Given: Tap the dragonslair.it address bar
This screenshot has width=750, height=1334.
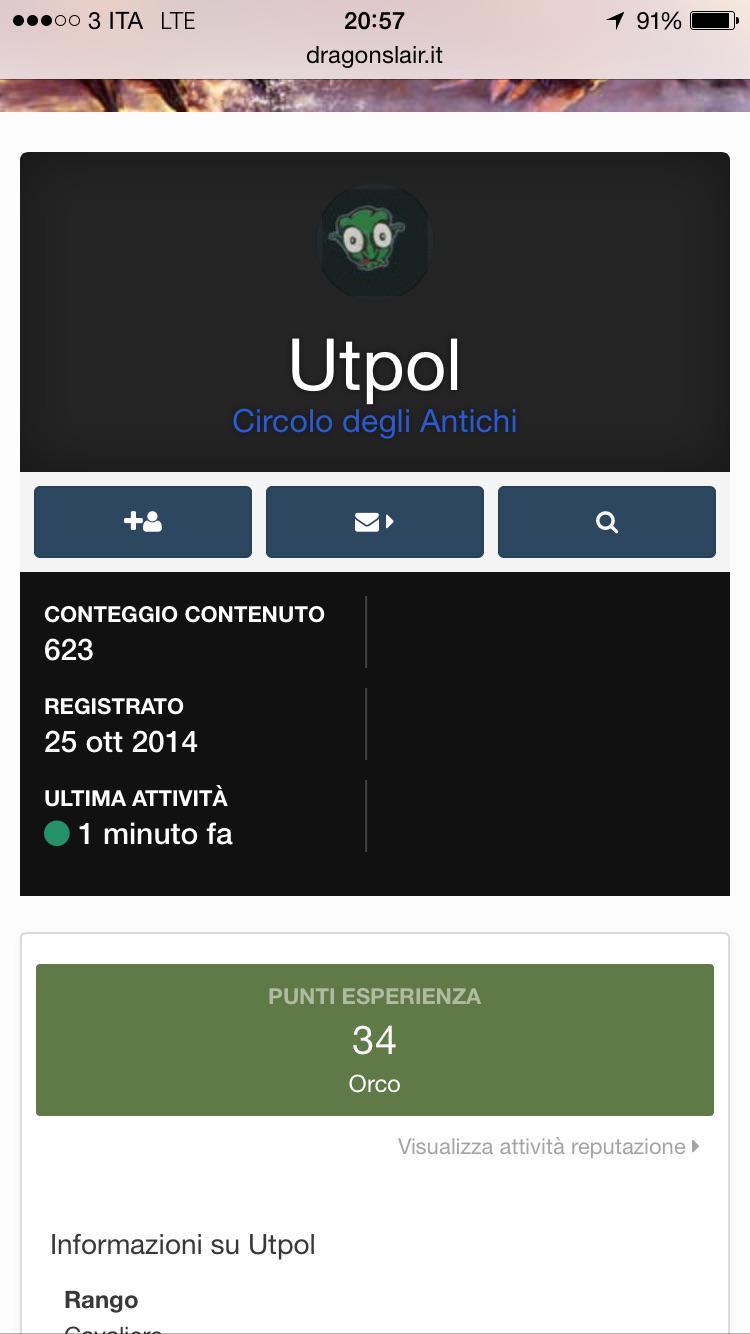Looking at the screenshot, I should pos(375,55).
